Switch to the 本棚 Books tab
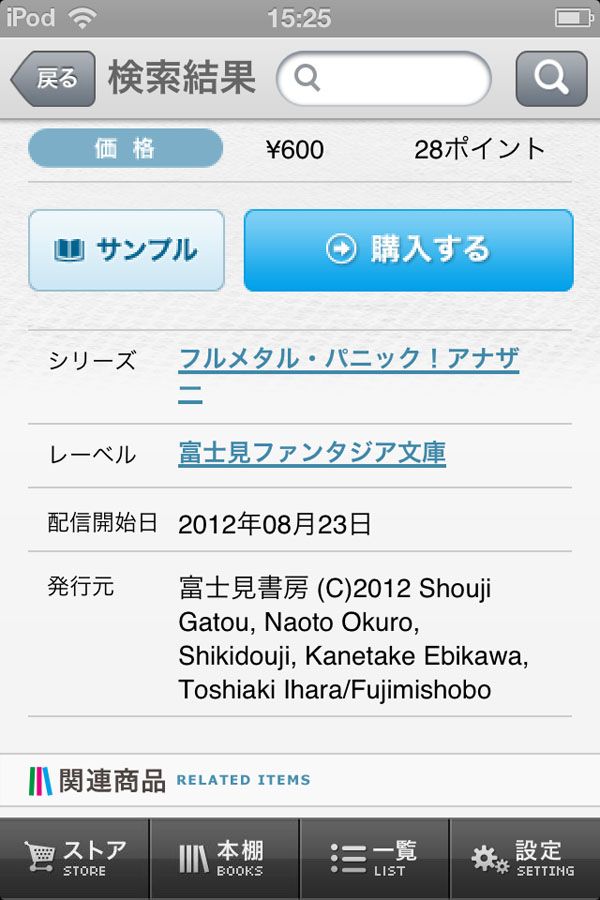The width and height of the screenshot is (600, 900). pyautogui.click(x=225, y=859)
